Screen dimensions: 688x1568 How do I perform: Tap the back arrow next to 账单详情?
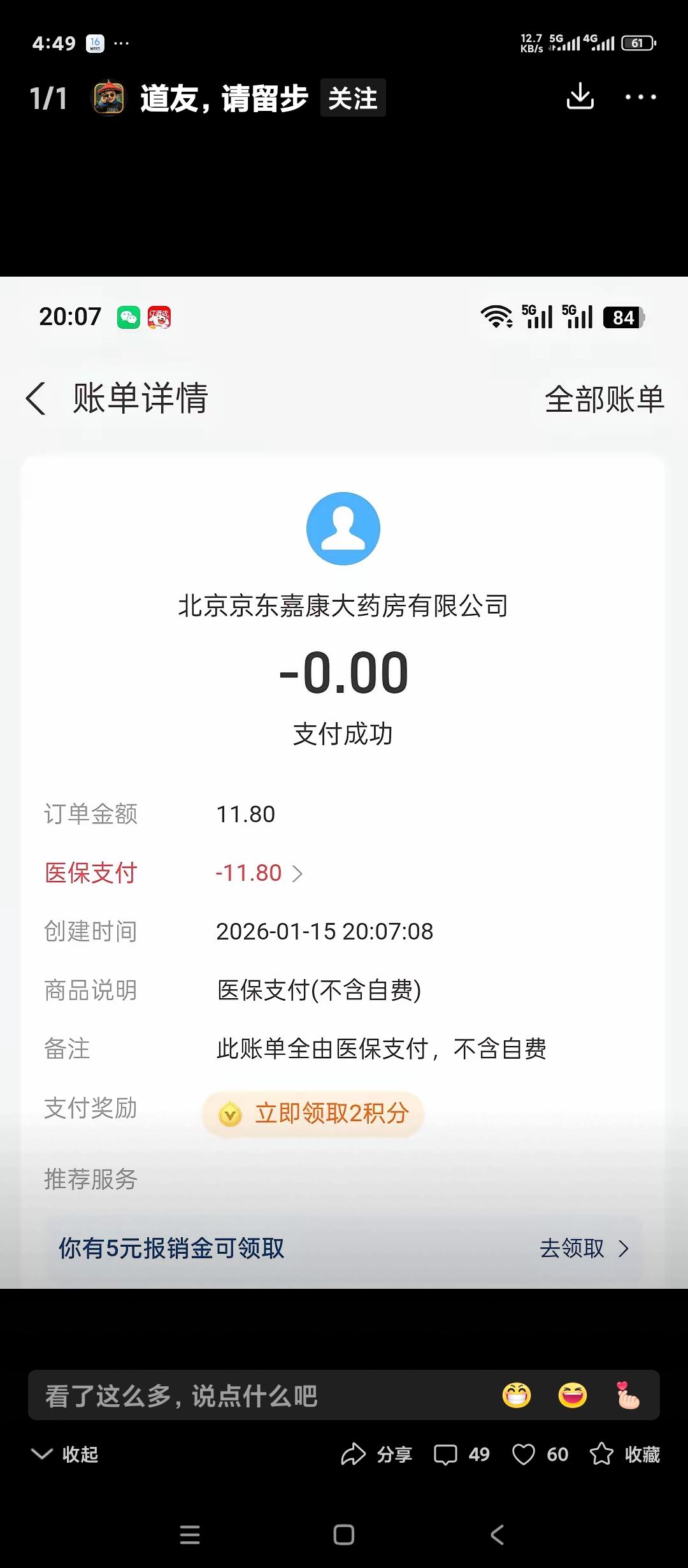(x=36, y=400)
